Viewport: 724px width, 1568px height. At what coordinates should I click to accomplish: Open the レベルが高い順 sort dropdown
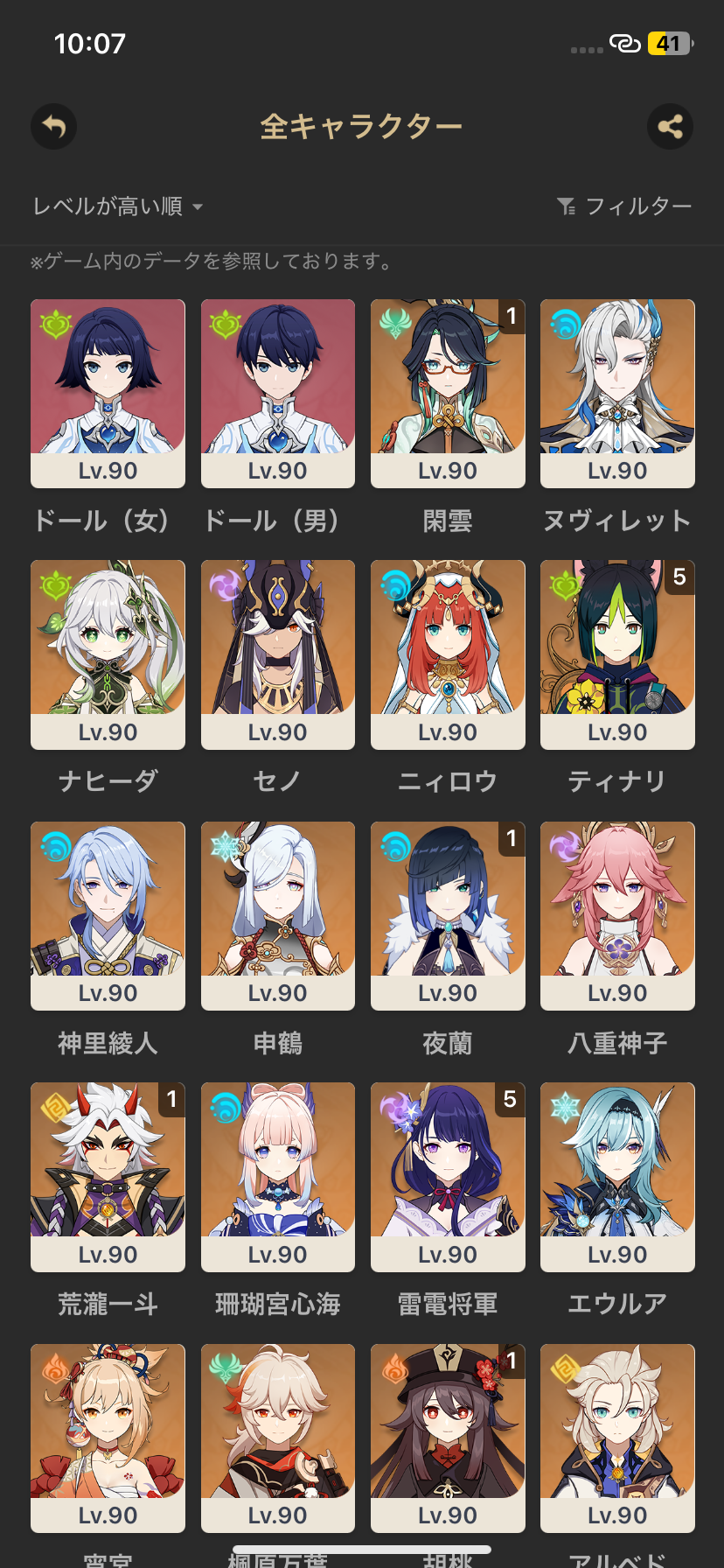(x=117, y=206)
